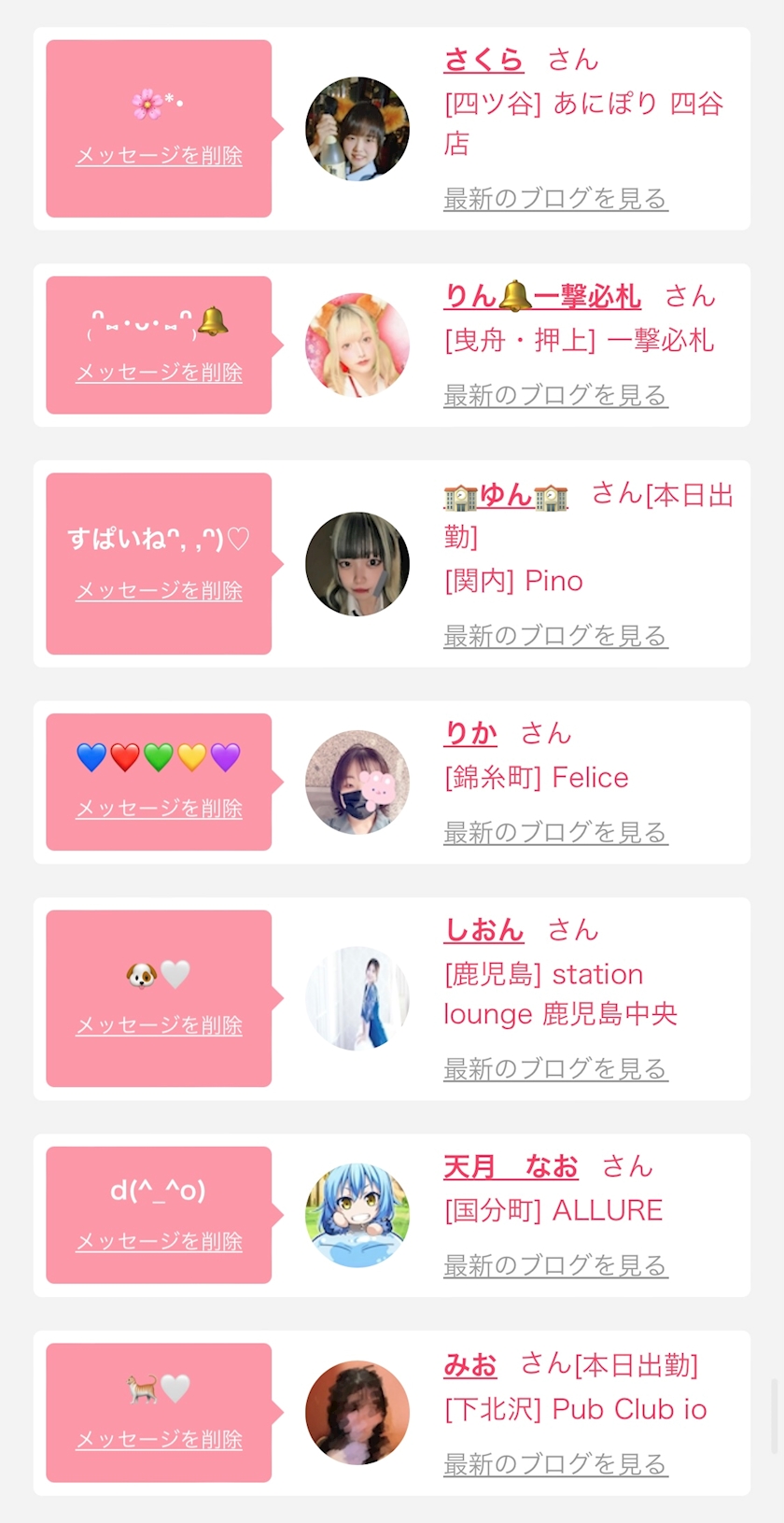The height and width of the screenshot is (1523, 784).
Task: View ゆん's latest blog from Pino
Action: coord(555,636)
